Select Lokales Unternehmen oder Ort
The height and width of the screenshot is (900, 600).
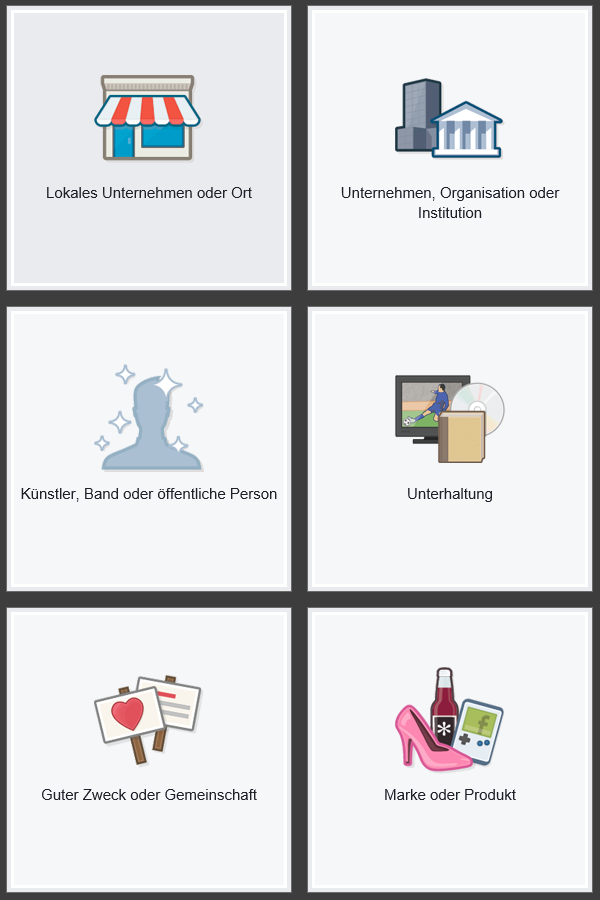149,148
